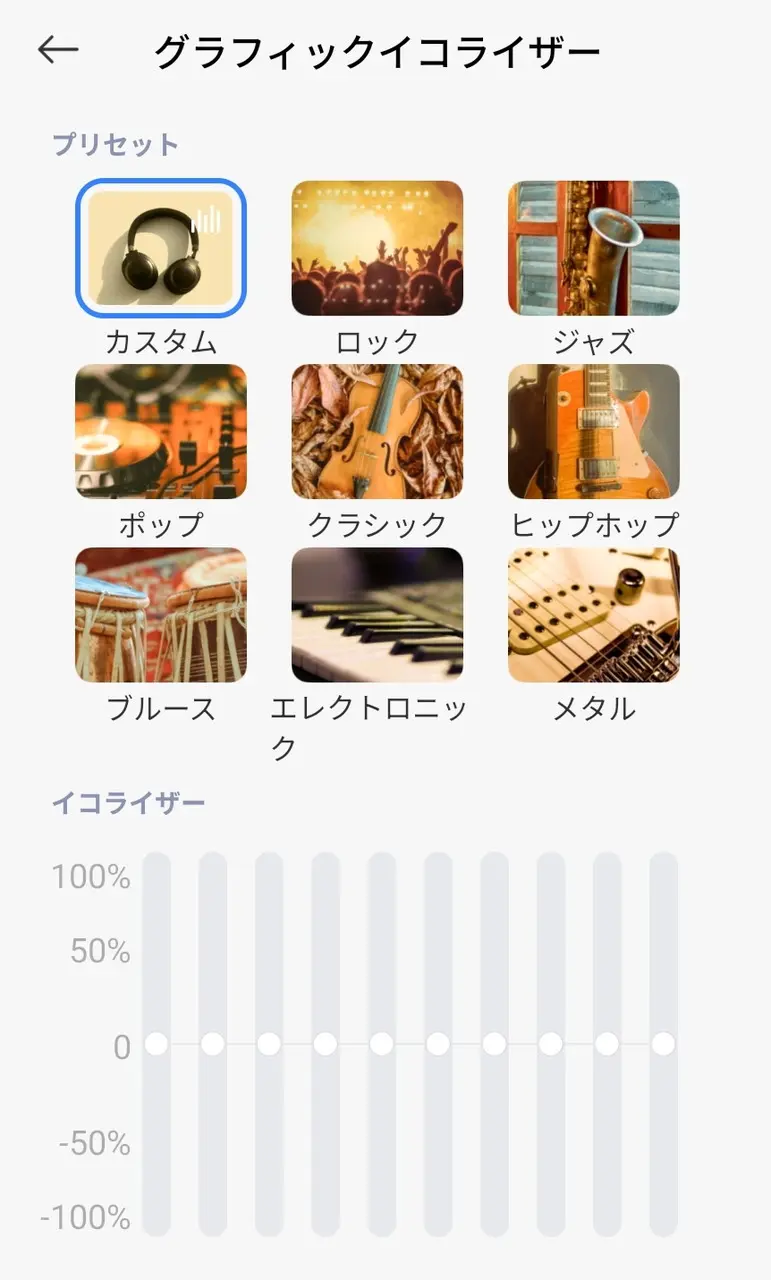Switch to the メタル preset
The height and width of the screenshot is (1280, 771).
pyautogui.click(x=593, y=614)
